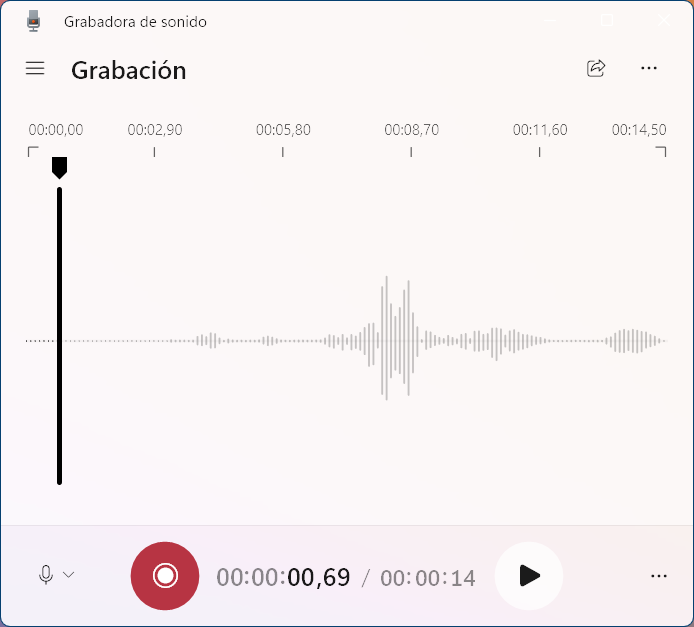Share the Grabación recording

[x=596, y=68]
